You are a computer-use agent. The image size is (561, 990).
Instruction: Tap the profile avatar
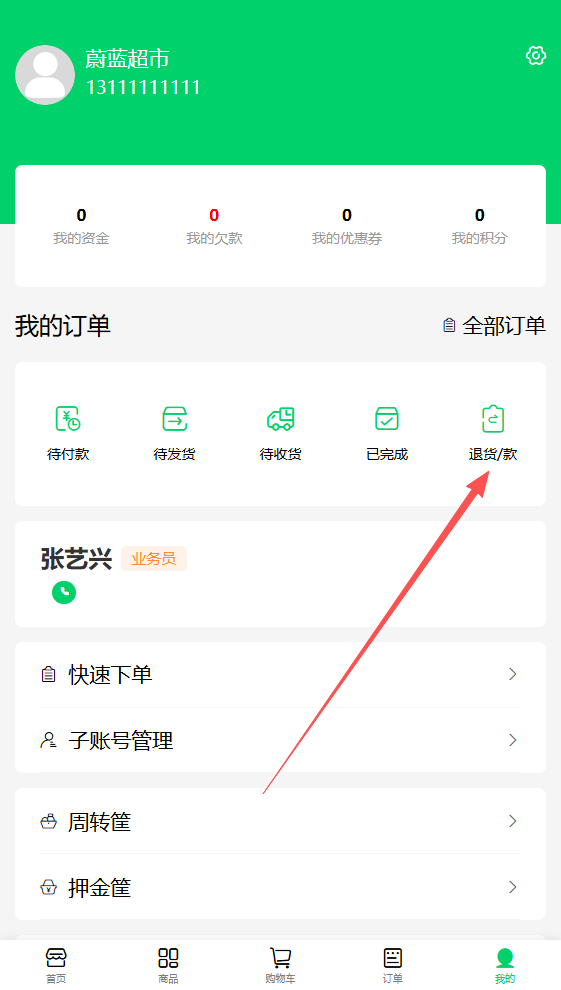(45, 75)
